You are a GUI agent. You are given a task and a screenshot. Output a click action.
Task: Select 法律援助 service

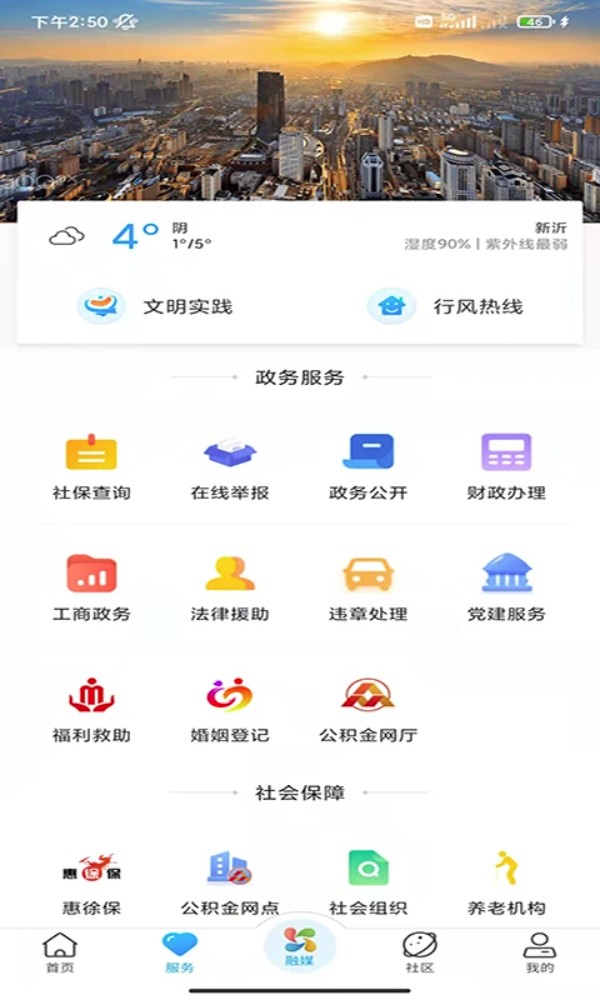tap(230, 587)
